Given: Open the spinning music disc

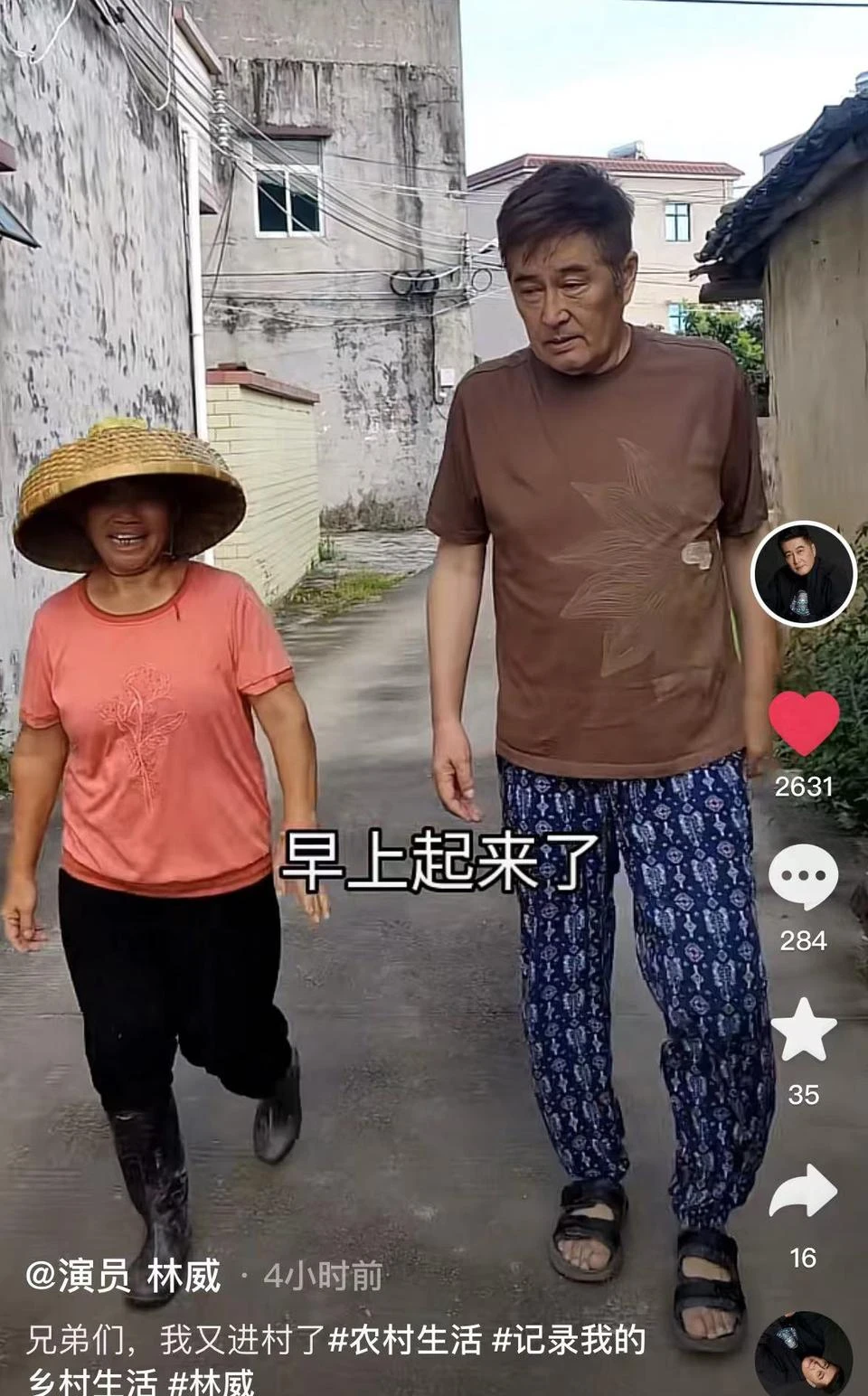Looking at the screenshot, I should pyautogui.click(x=804, y=1356).
